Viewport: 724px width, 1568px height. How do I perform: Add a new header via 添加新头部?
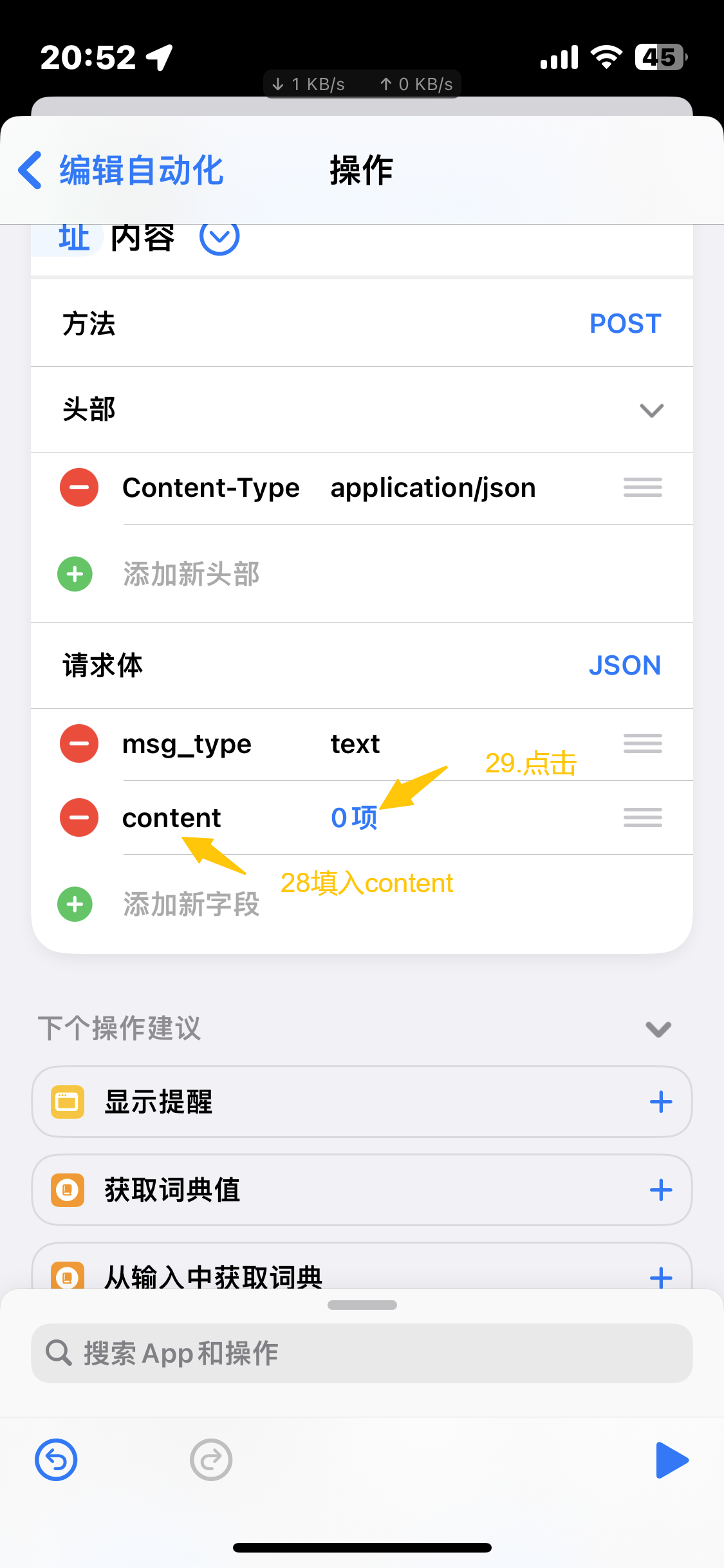tap(190, 574)
